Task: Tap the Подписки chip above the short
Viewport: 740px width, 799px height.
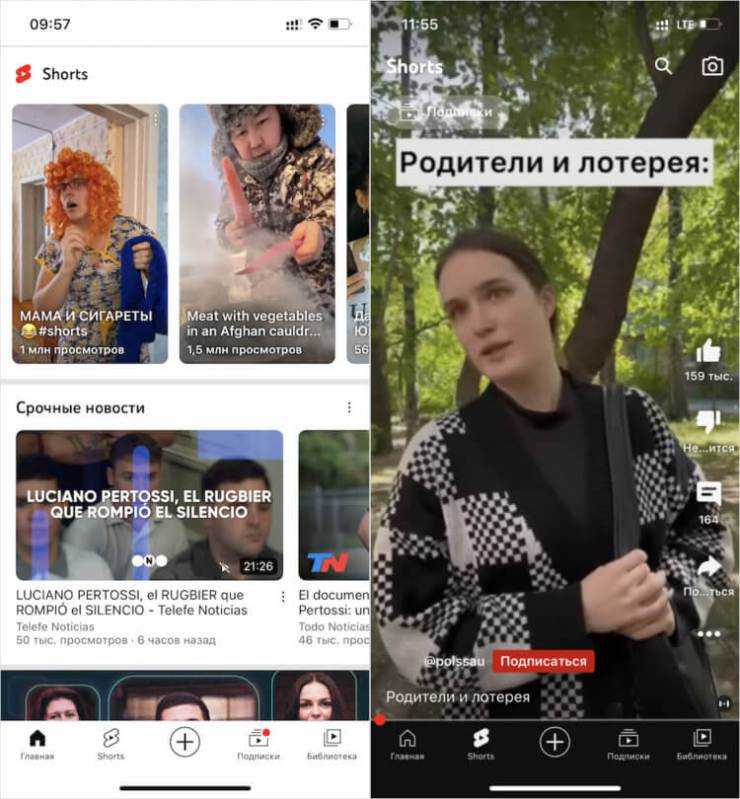Action: [x=448, y=113]
